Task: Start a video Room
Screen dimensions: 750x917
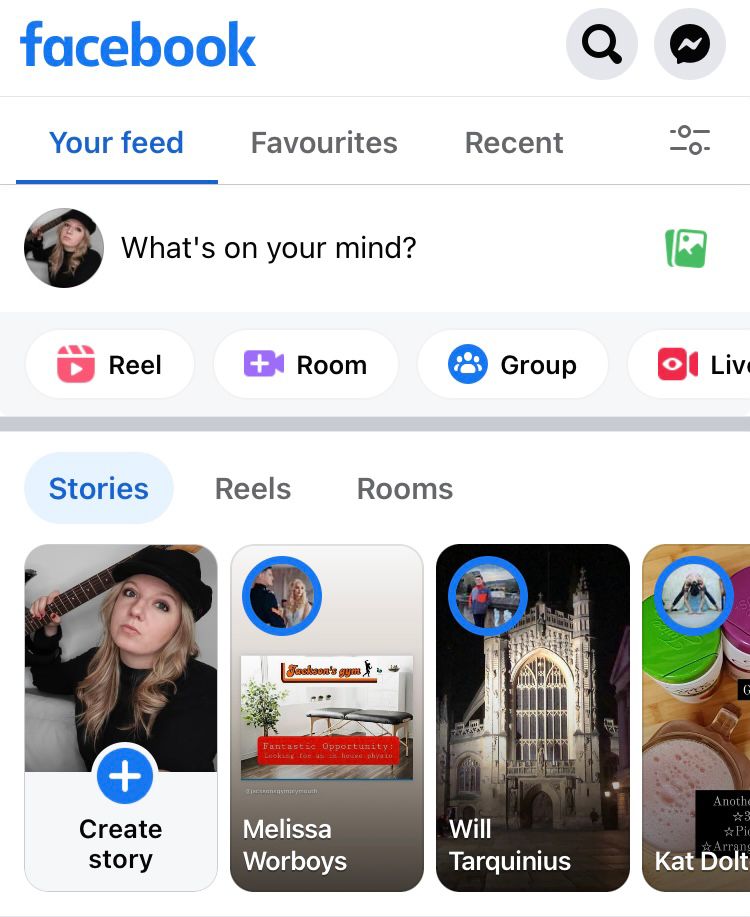Action: pos(306,365)
